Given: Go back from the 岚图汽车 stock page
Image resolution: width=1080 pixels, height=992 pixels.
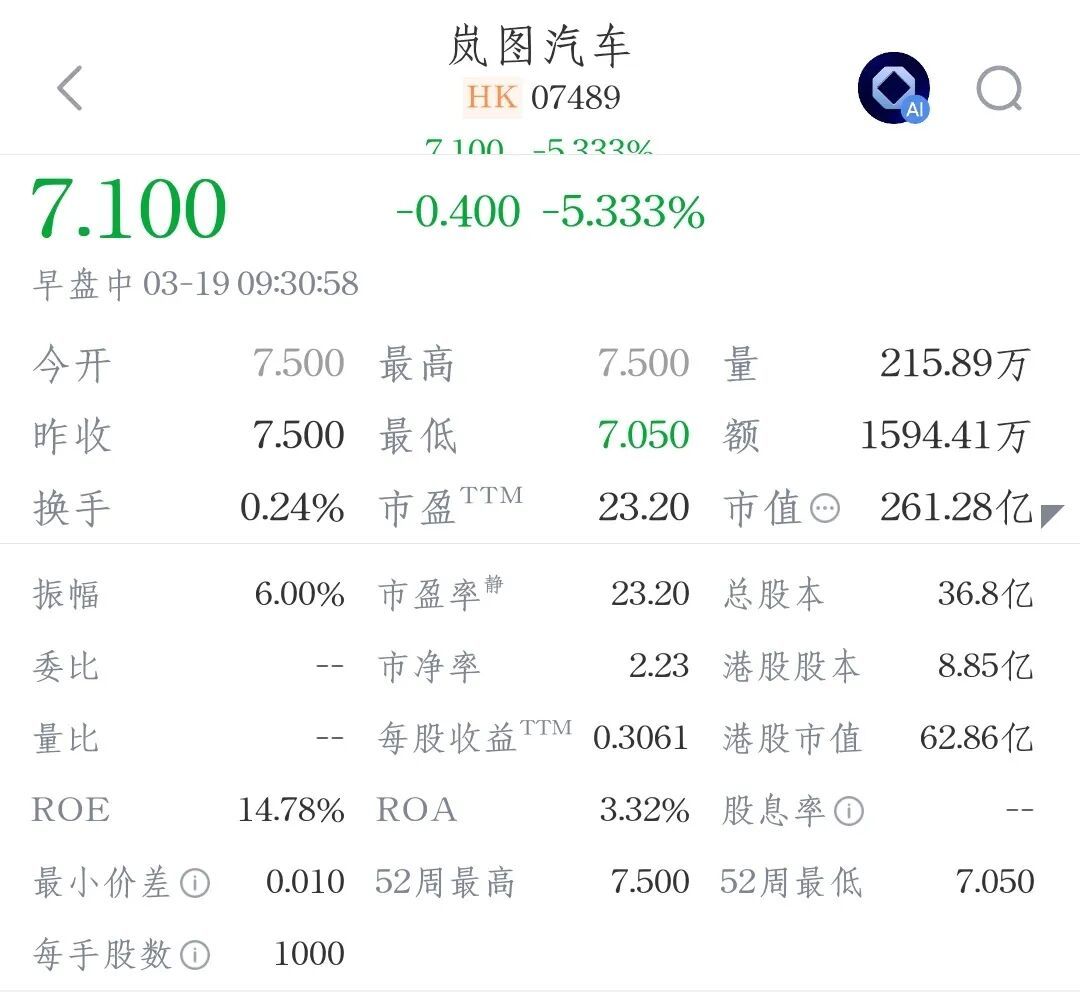Looking at the screenshot, I should pyautogui.click(x=69, y=89).
